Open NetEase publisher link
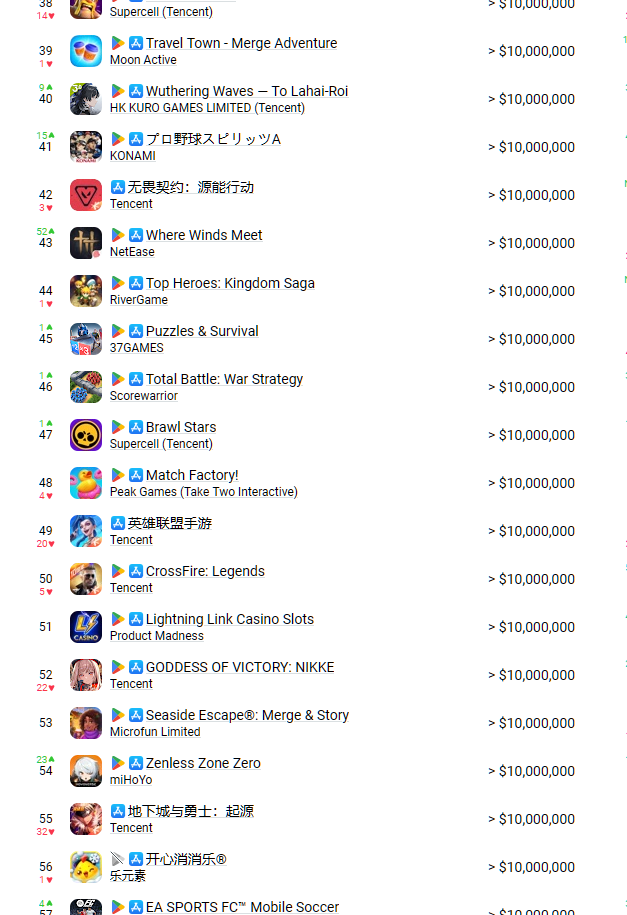 point(132,252)
